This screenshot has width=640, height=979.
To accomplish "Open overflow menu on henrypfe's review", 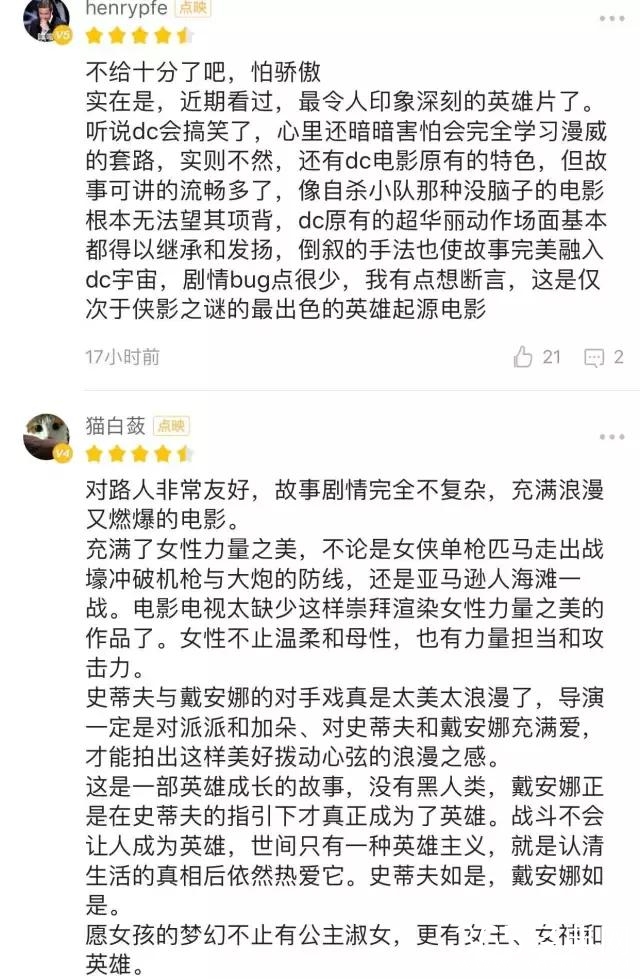I will pos(611,17).
